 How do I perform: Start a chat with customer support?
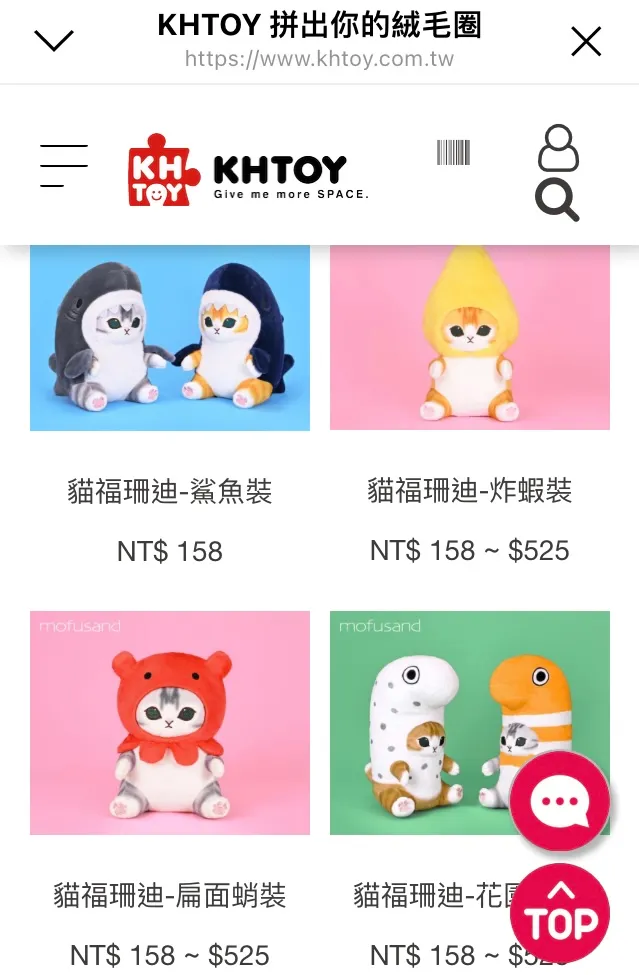559,802
